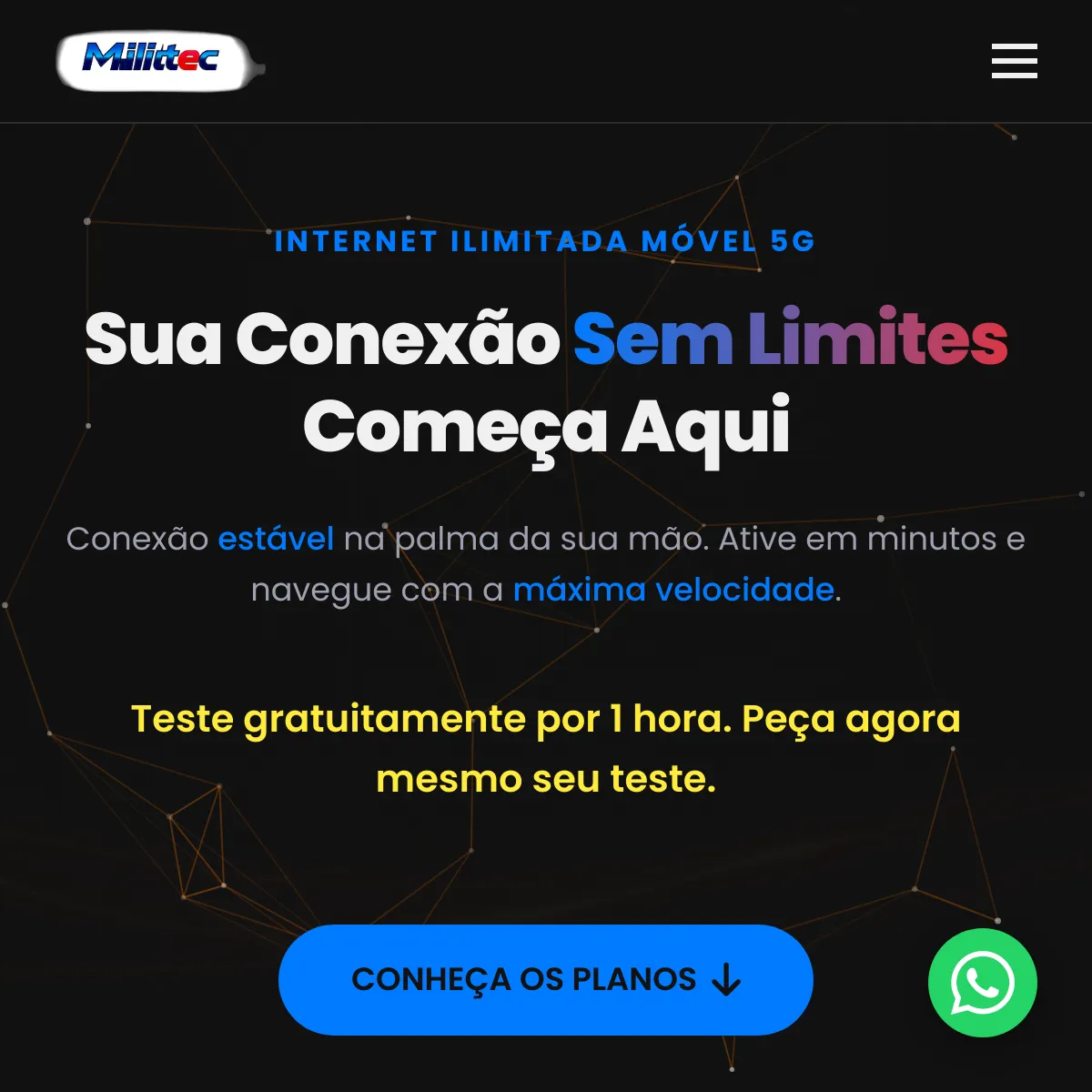The image size is (1092, 1092).
Task: Open the Milittec logo home link
Action: [x=158, y=61]
